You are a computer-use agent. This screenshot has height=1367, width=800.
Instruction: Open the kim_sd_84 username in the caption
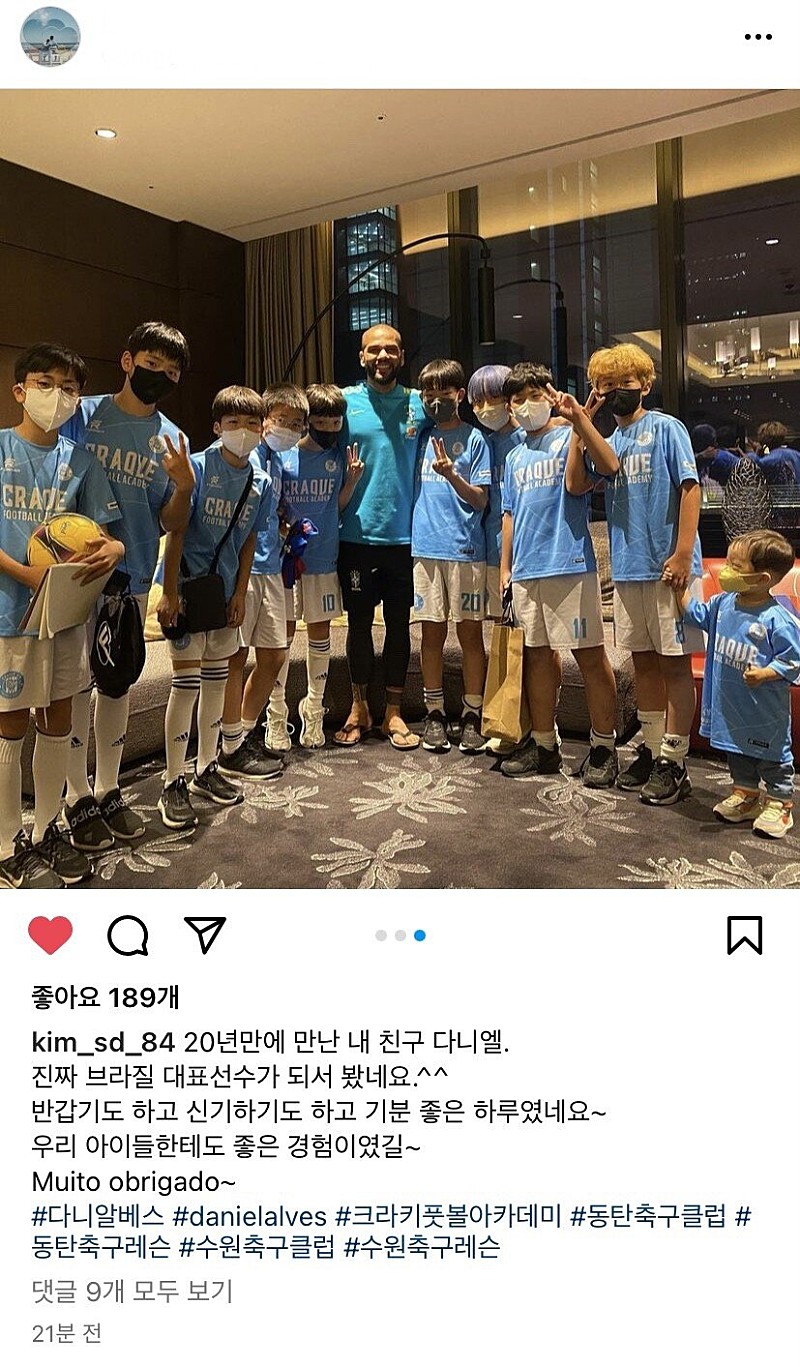tap(103, 1044)
